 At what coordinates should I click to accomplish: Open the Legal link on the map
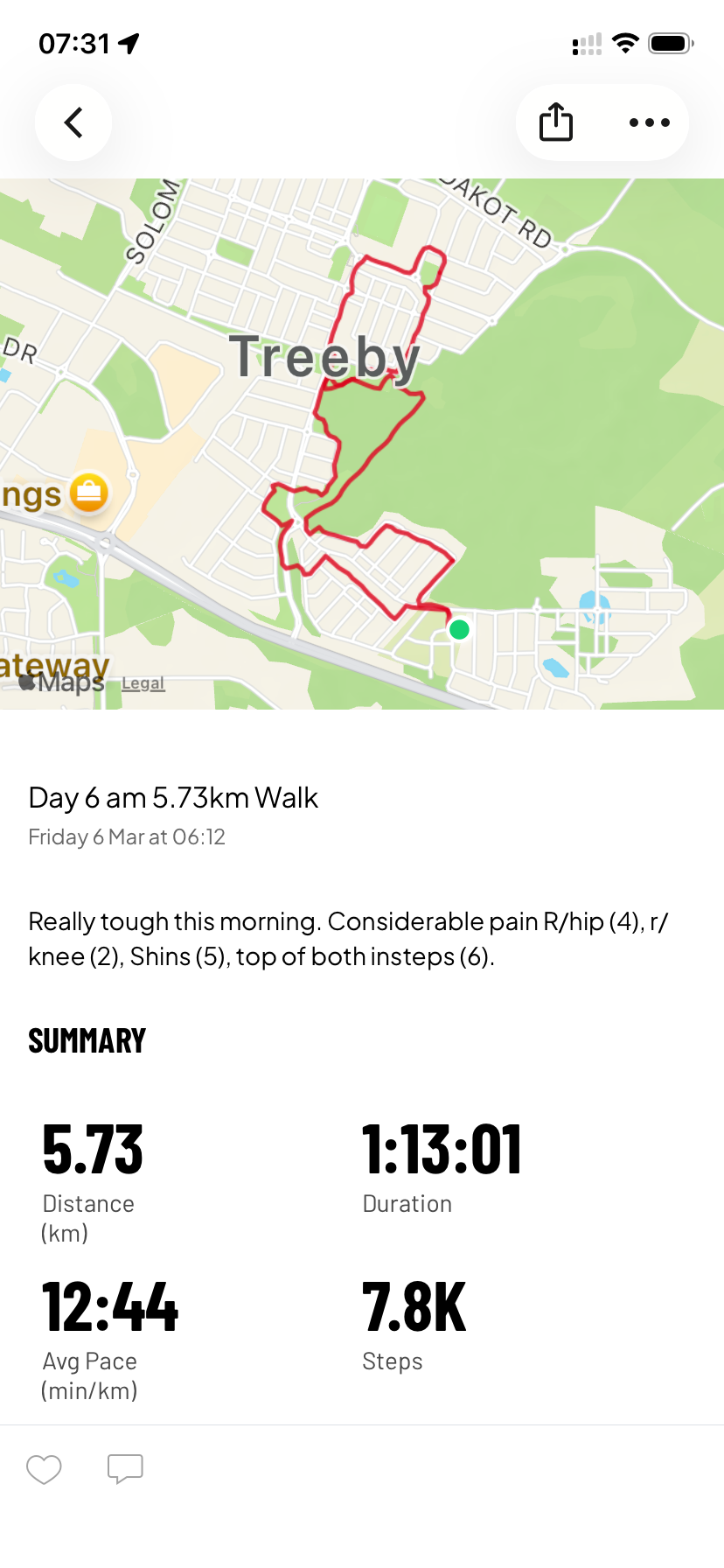coord(143,683)
